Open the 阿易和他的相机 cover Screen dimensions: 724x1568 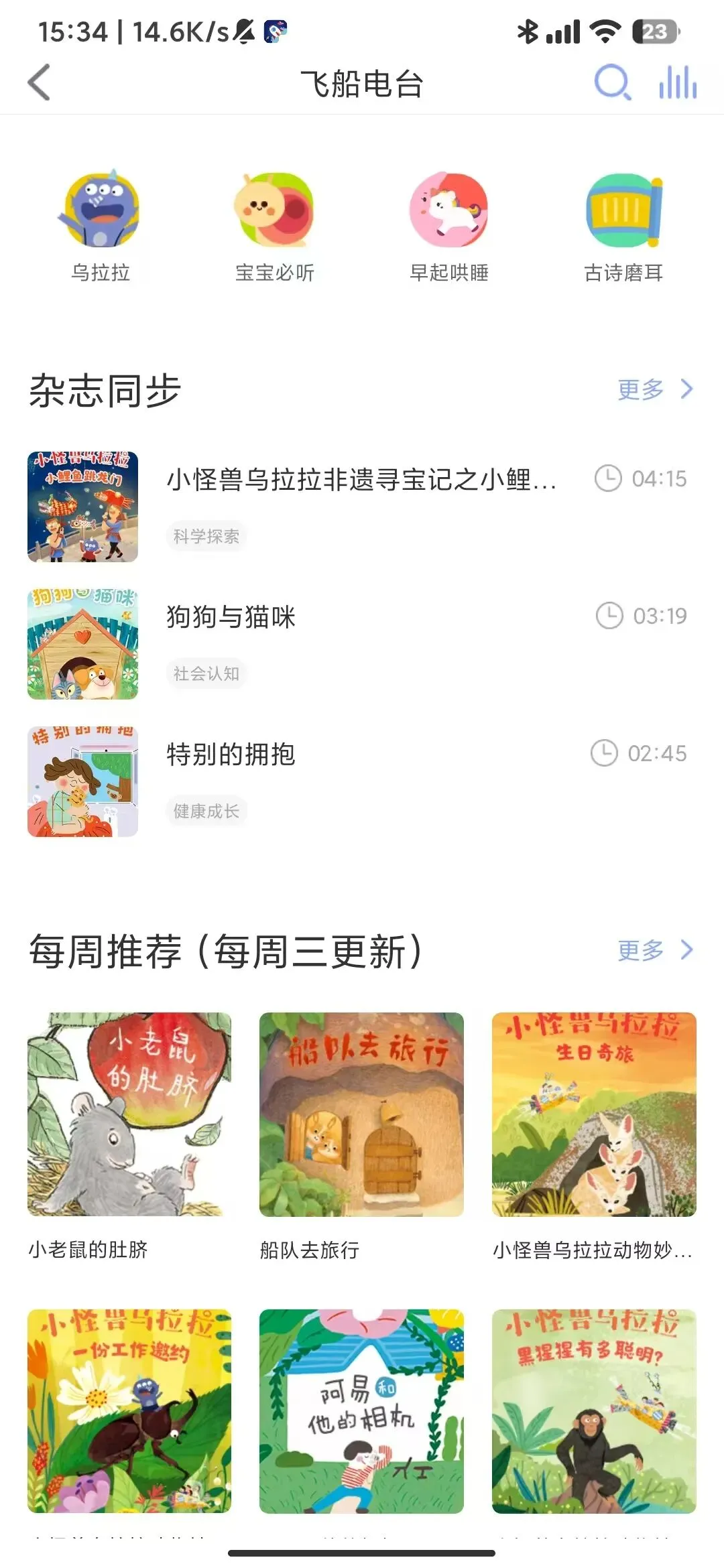point(361,1411)
